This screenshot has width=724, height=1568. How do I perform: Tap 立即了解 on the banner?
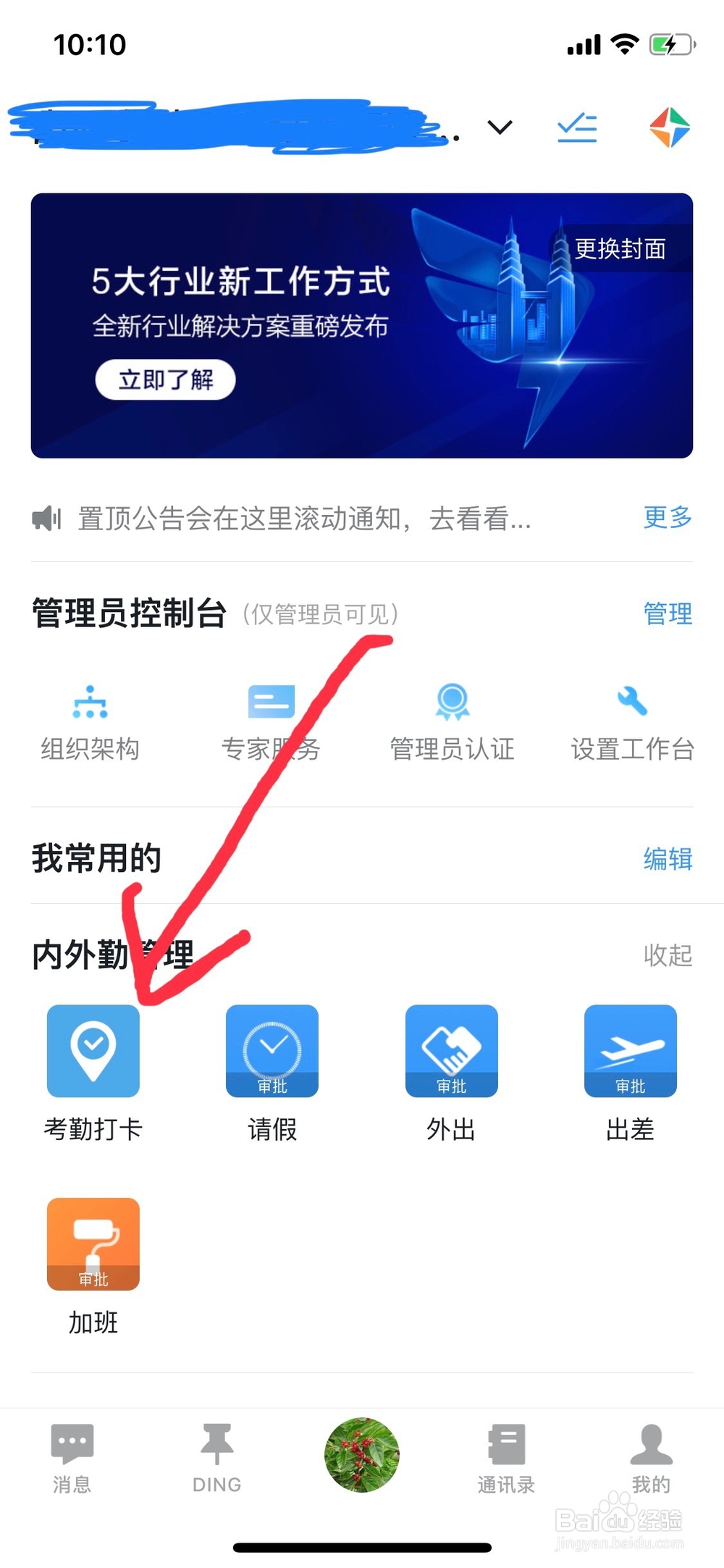point(165,379)
